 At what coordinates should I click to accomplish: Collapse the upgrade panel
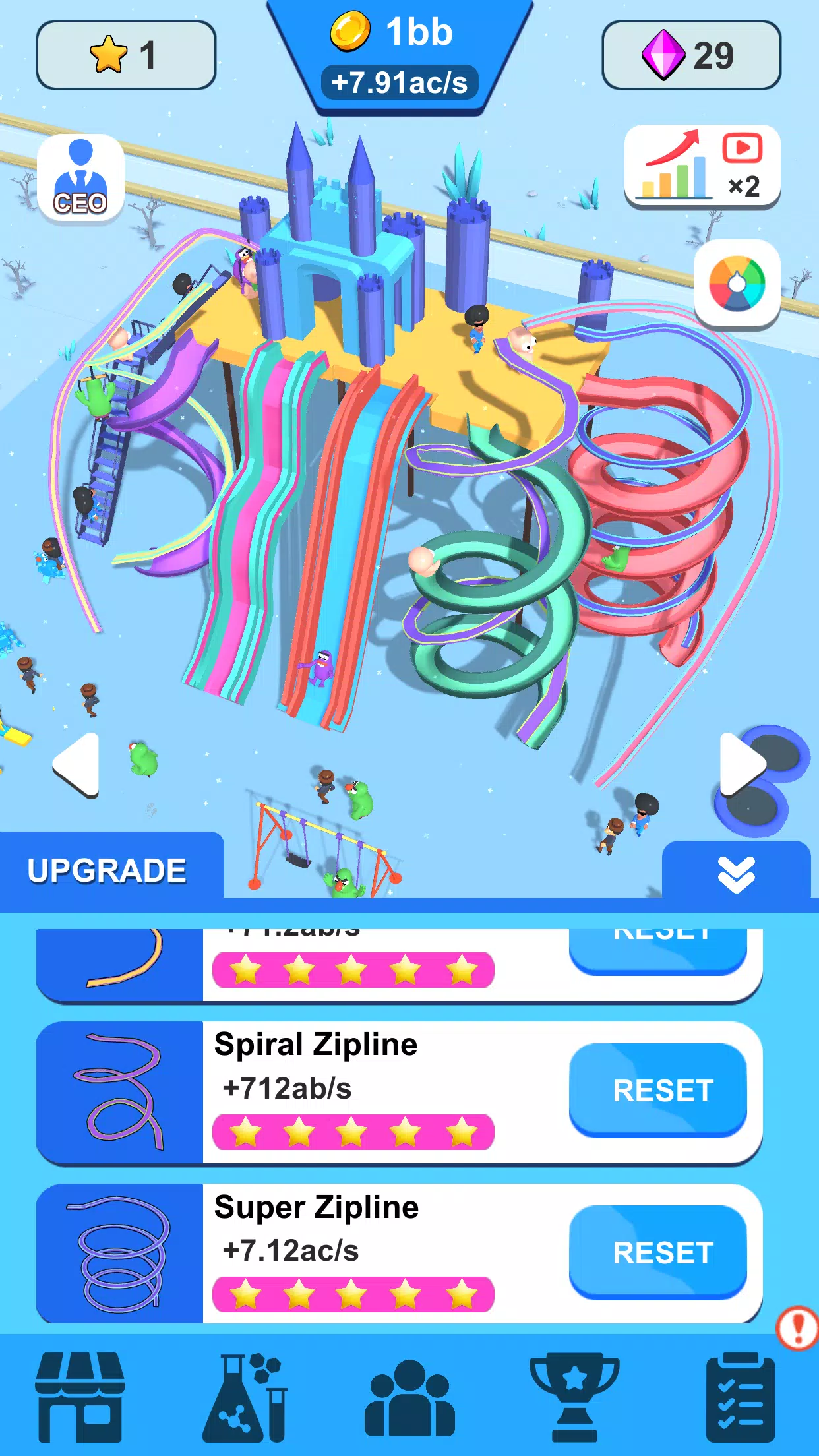pyautogui.click(x=736, y=873)
